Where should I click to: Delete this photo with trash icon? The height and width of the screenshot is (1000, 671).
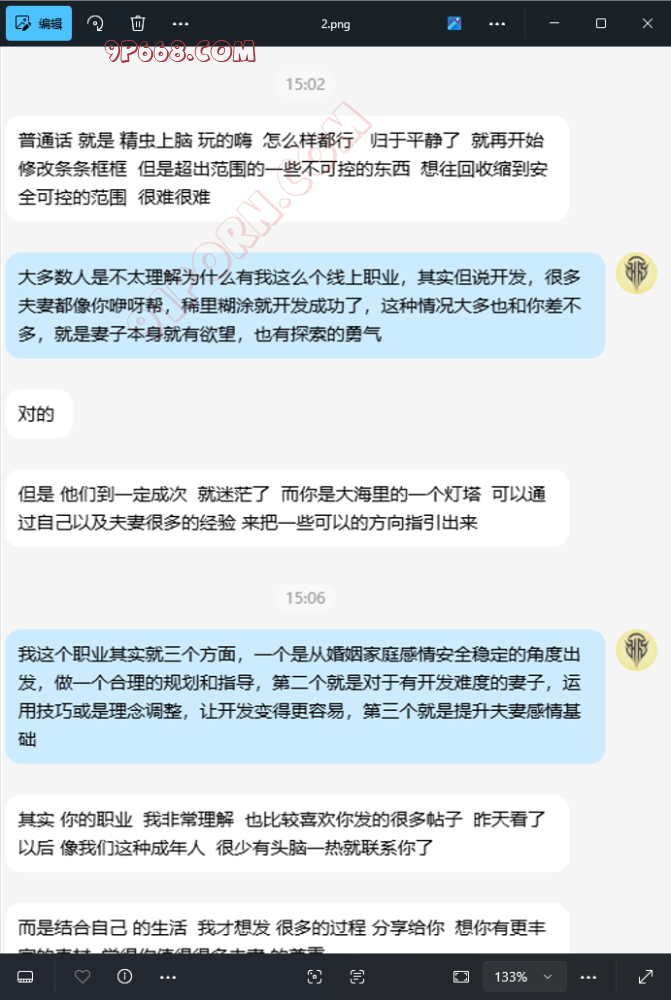[x=138, y=23]
